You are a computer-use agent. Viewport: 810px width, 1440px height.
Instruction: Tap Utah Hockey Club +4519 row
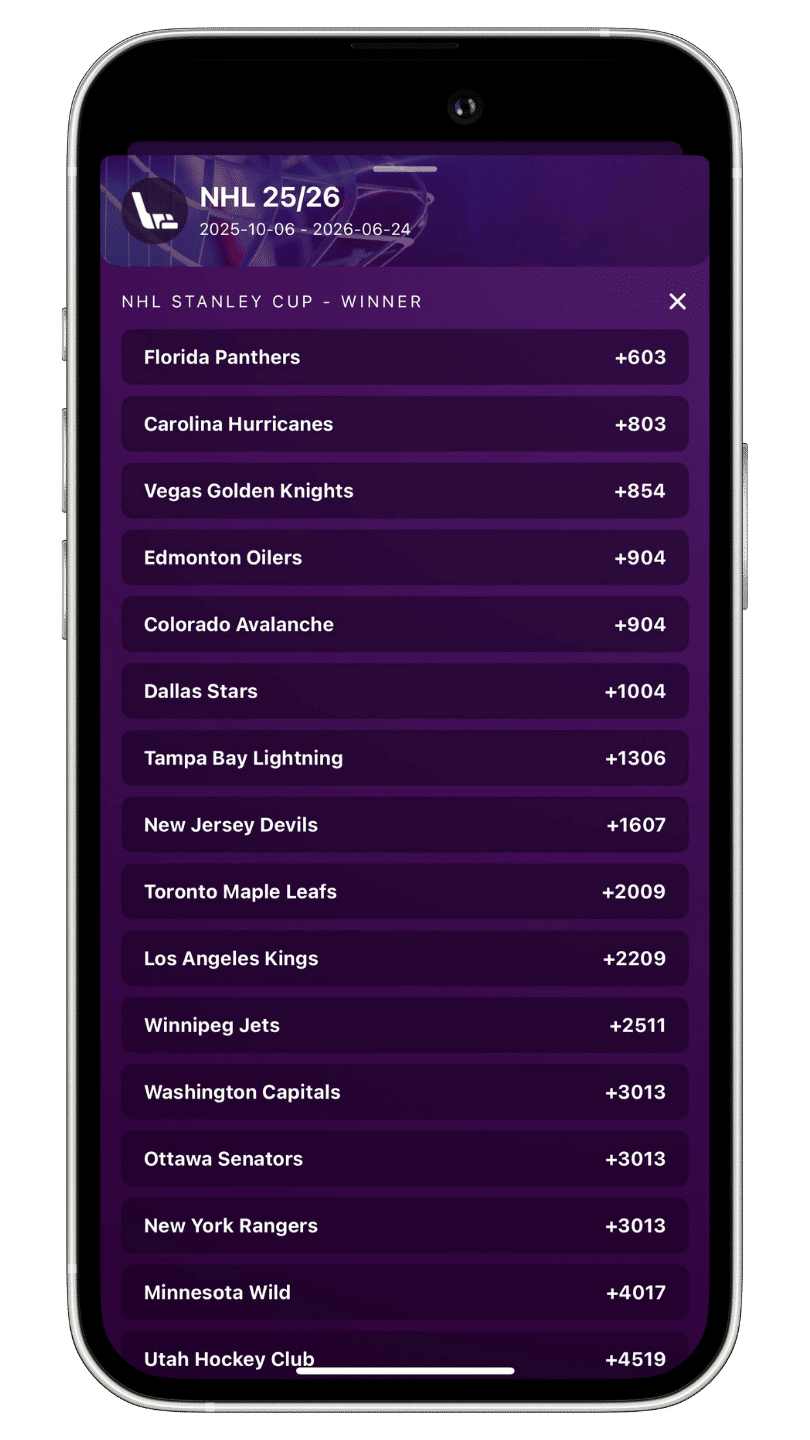pyautogui.click(x=405, y=1355)
